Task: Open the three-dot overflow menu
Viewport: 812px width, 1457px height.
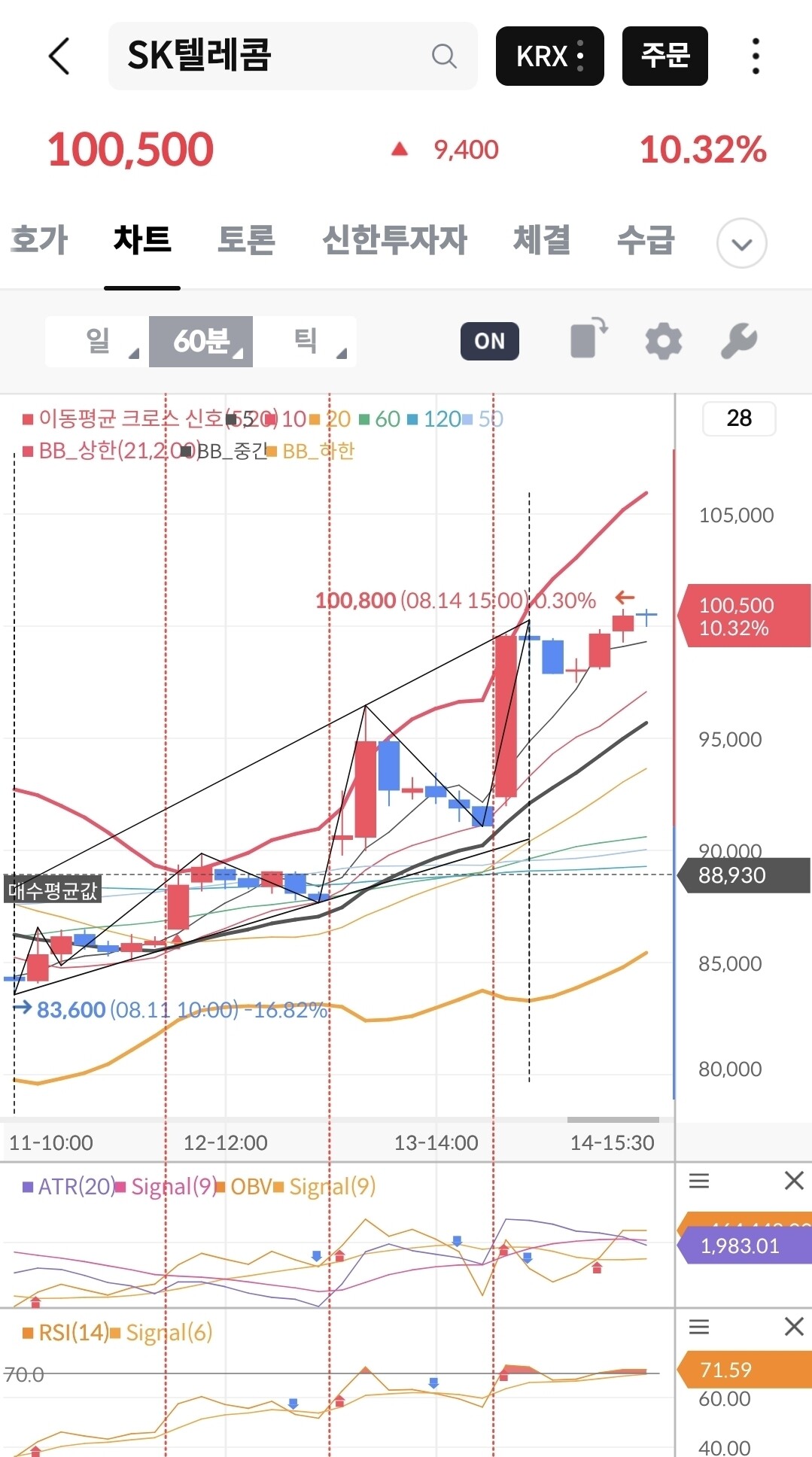Action: 756,56
